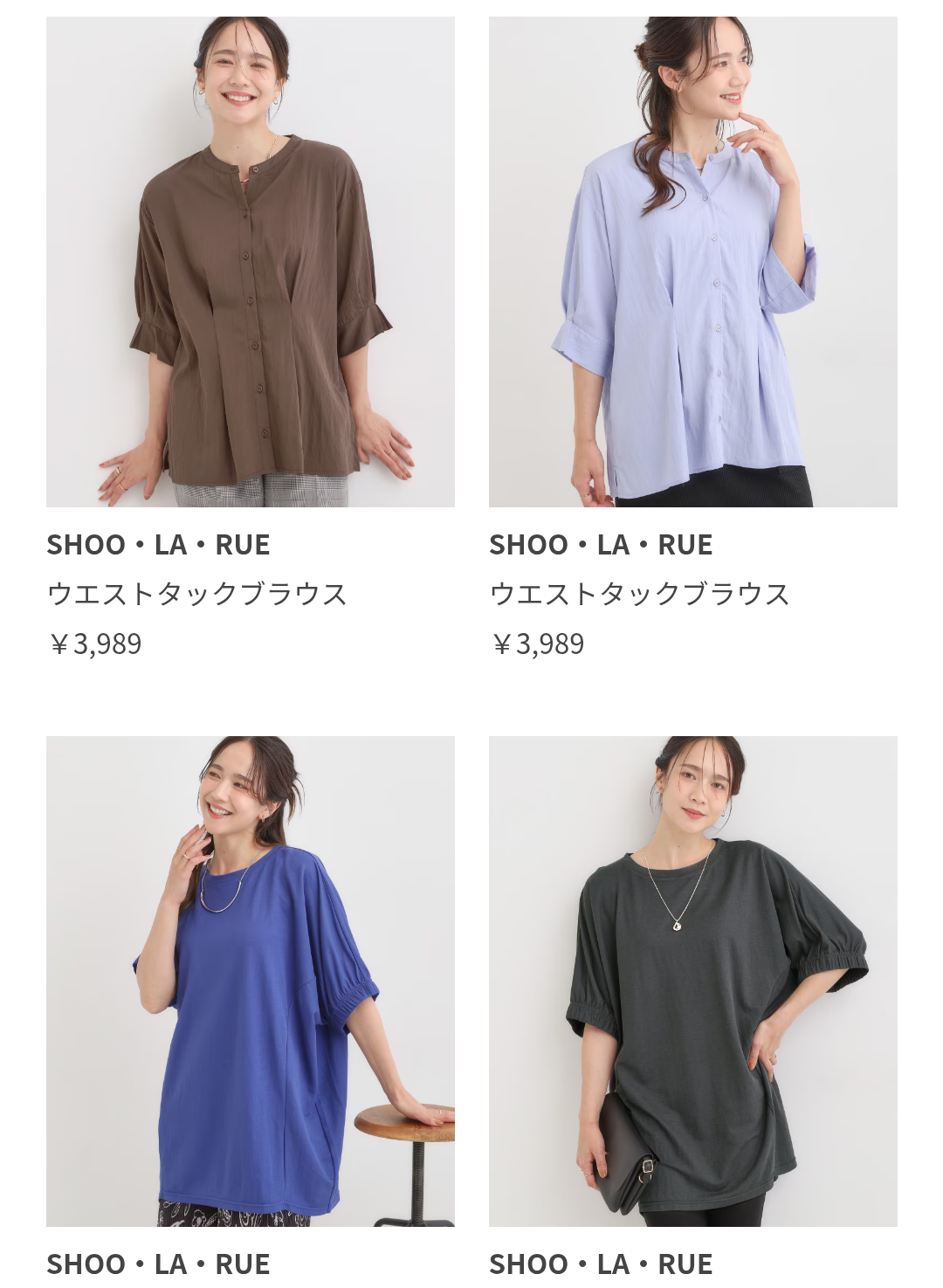This screenshot has width=943, height=1288.
Task: Open the charcoal gray top product card
Action: tap(692, 981)
